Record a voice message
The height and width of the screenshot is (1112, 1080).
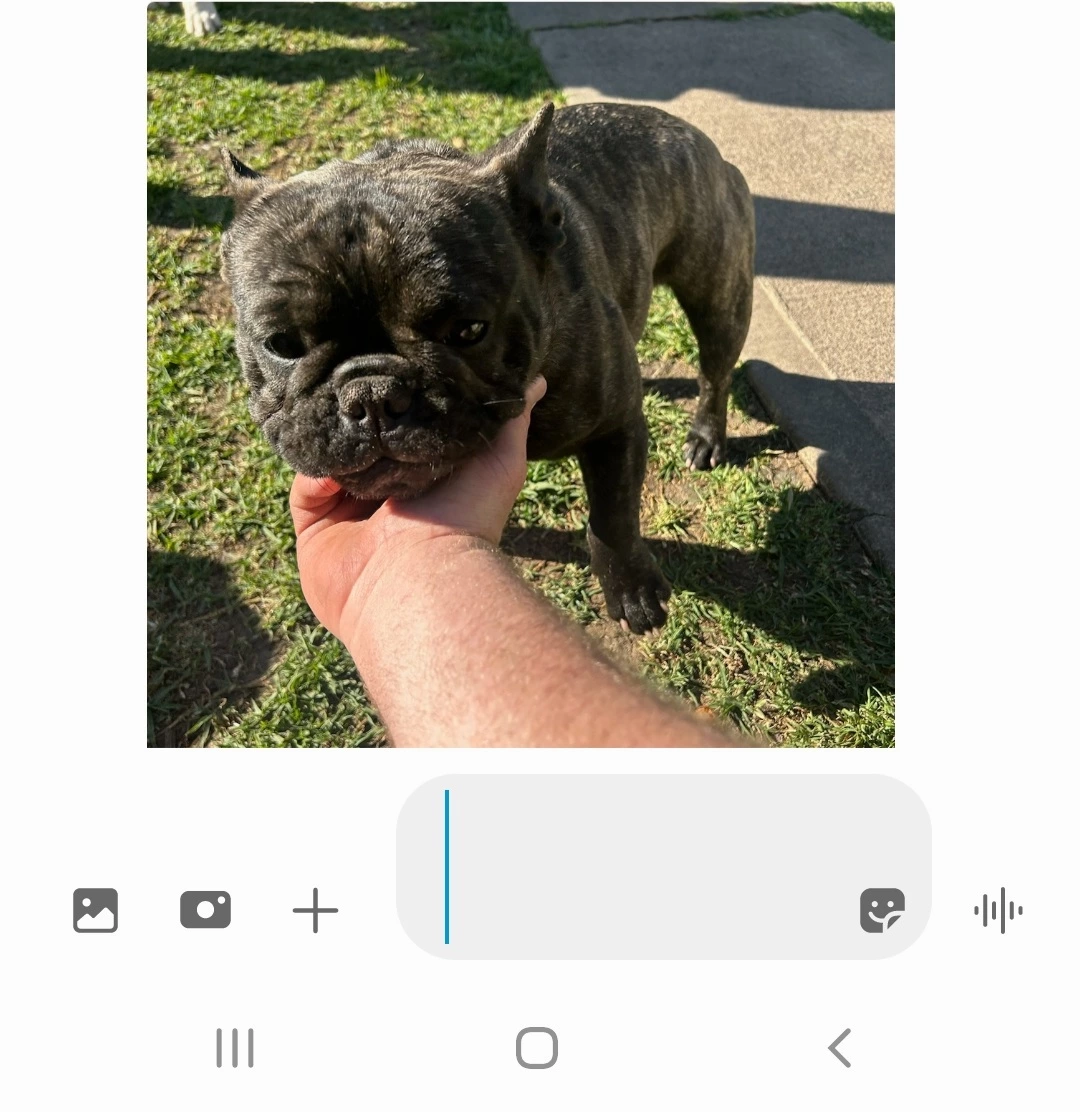(x=998, y=910)
